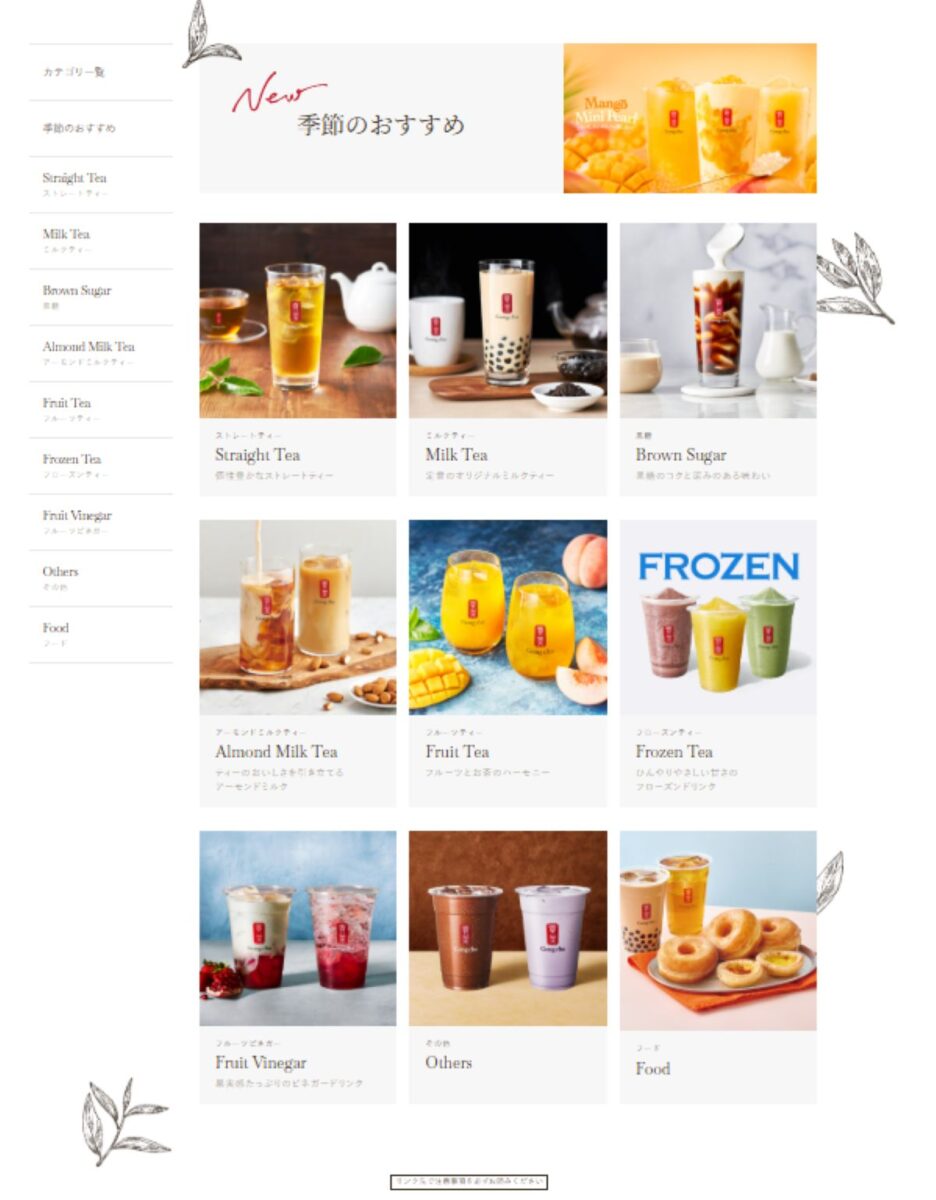Screen dimensions: 936x1200
Task: Choose Milk Tea from the sidebar menu
Action: [x=67, y=240]
